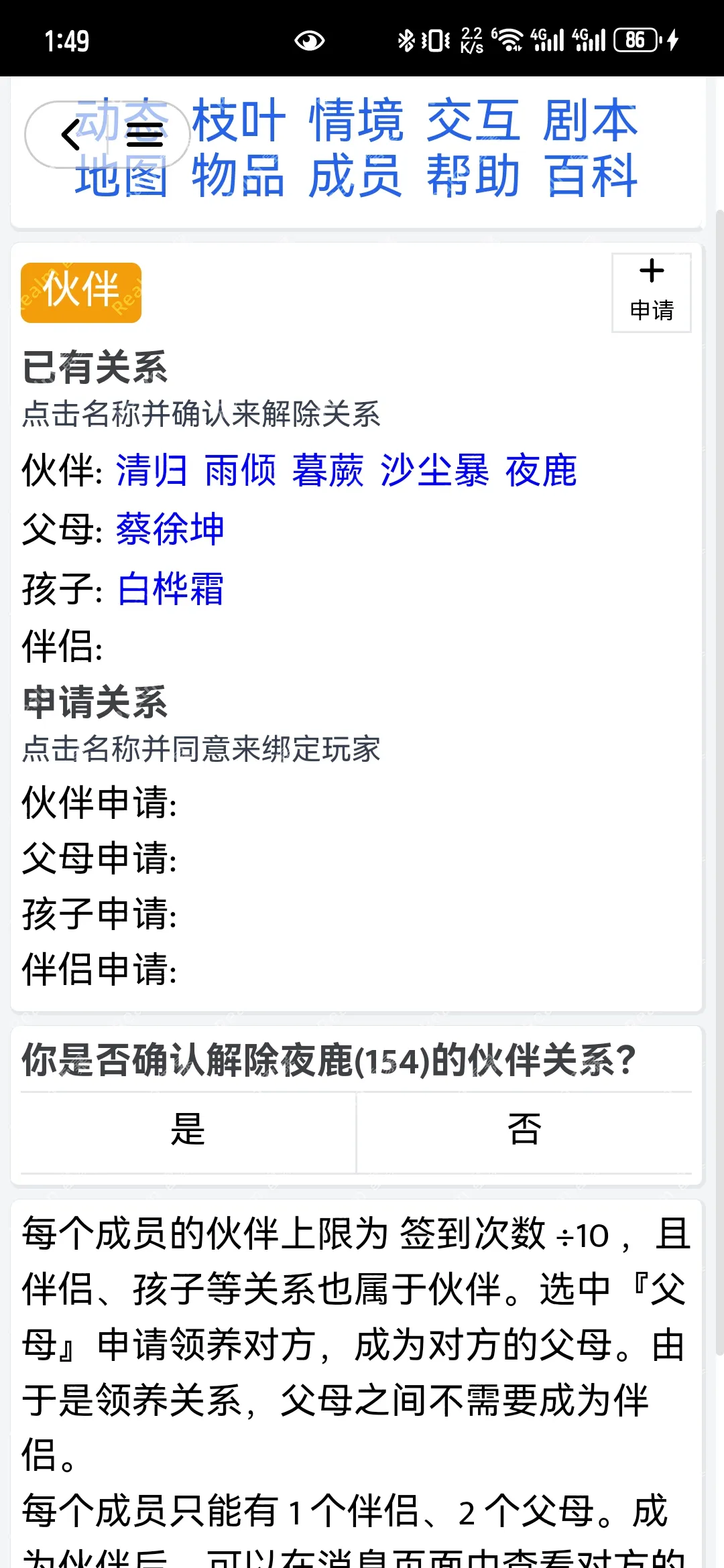Tap the plus 申请 button
Screen dimensions: 724x1568
pos(652,293)
